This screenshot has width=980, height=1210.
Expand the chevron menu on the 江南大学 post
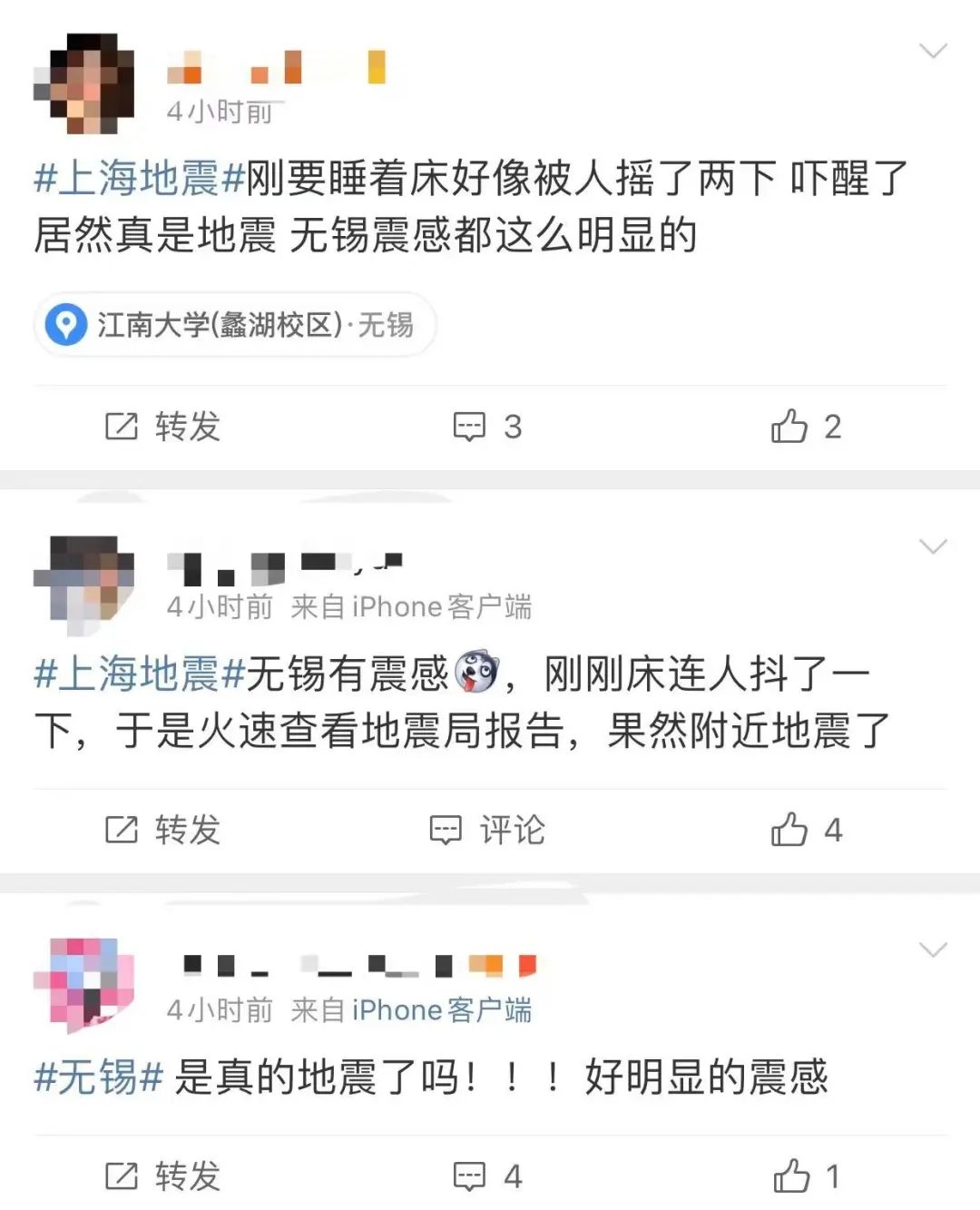pyautogui.click(x=933, y=51)
